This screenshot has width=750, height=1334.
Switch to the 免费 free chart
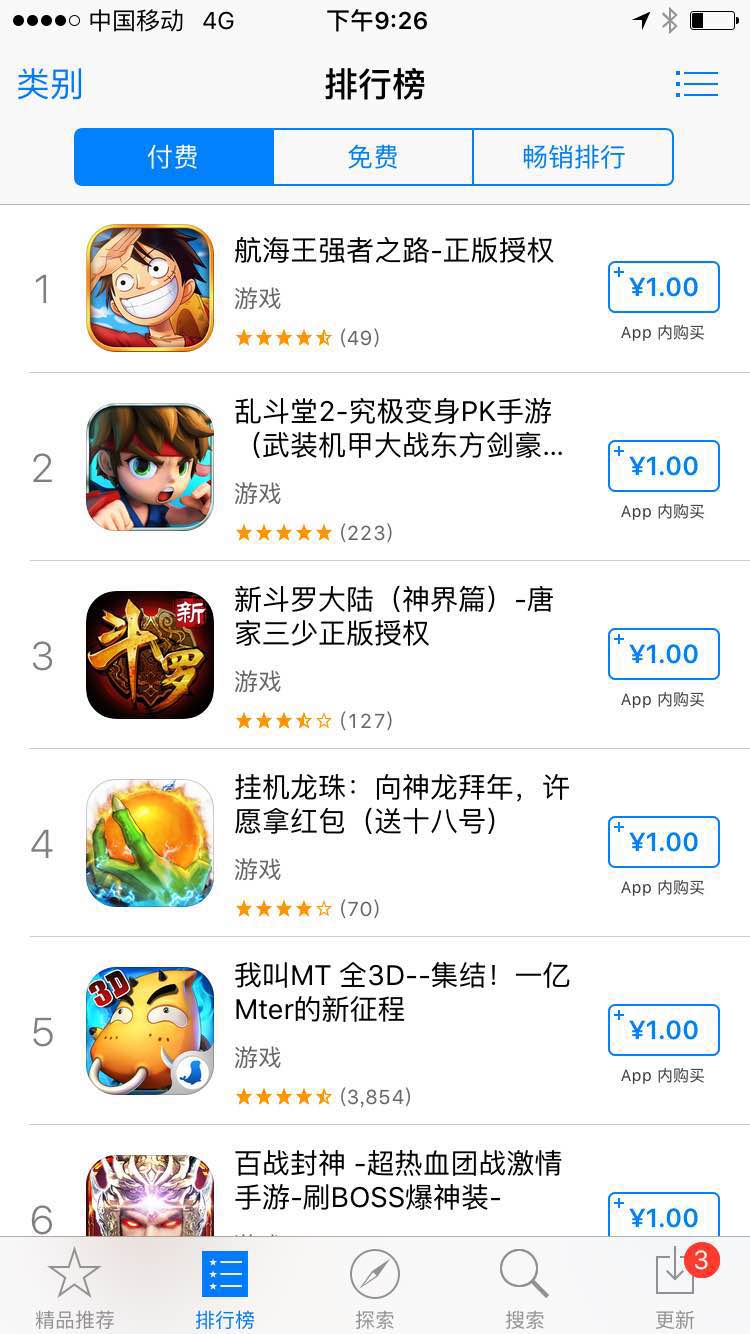(373, 157)
